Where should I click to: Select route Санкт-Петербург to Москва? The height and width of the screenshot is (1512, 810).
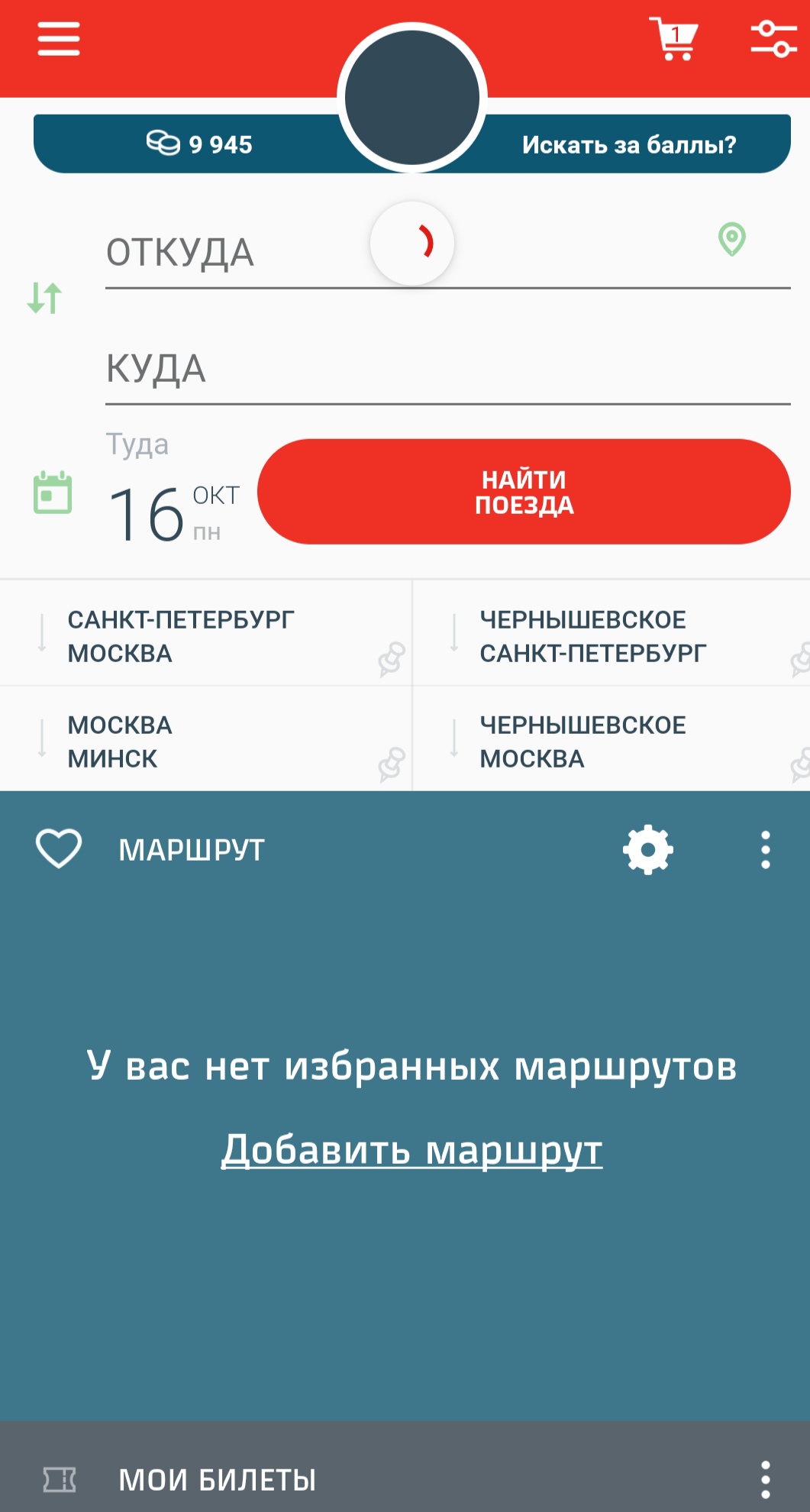180,636
